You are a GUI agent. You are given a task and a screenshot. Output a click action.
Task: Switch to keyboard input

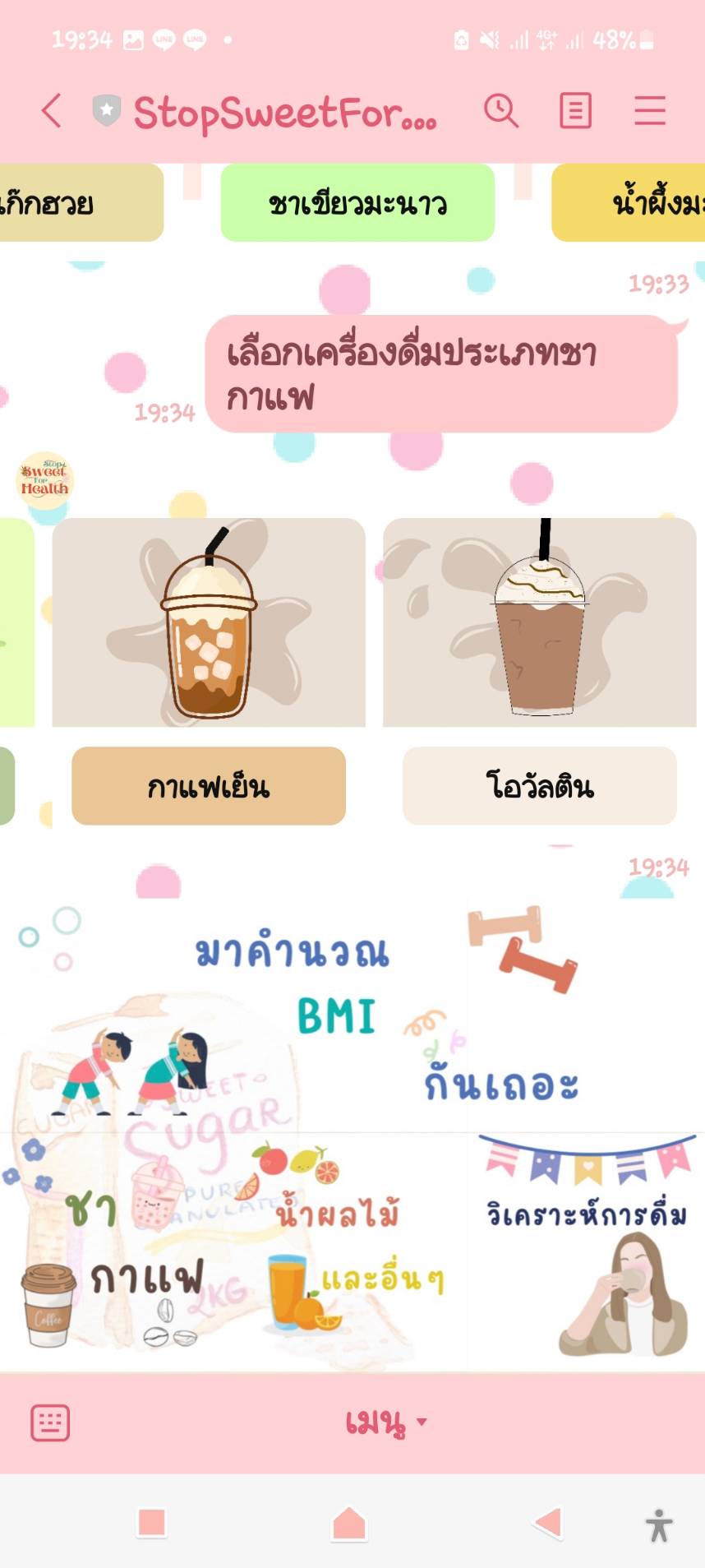(x=50, y=1422)
